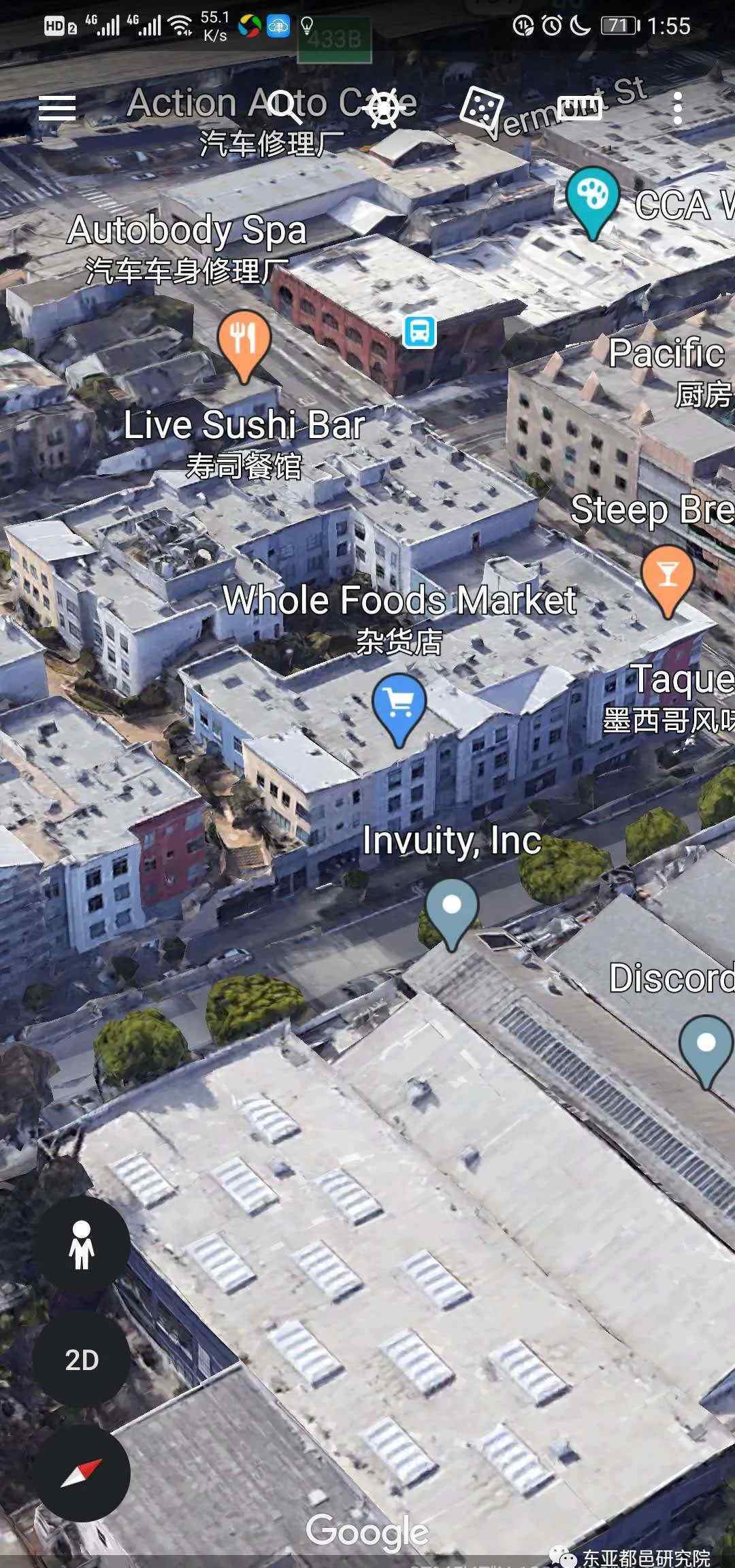Open the Steep Brew bar pin
Image resolution: width=735 pixels, height=1568 pixels.
(x=668, y=576)
